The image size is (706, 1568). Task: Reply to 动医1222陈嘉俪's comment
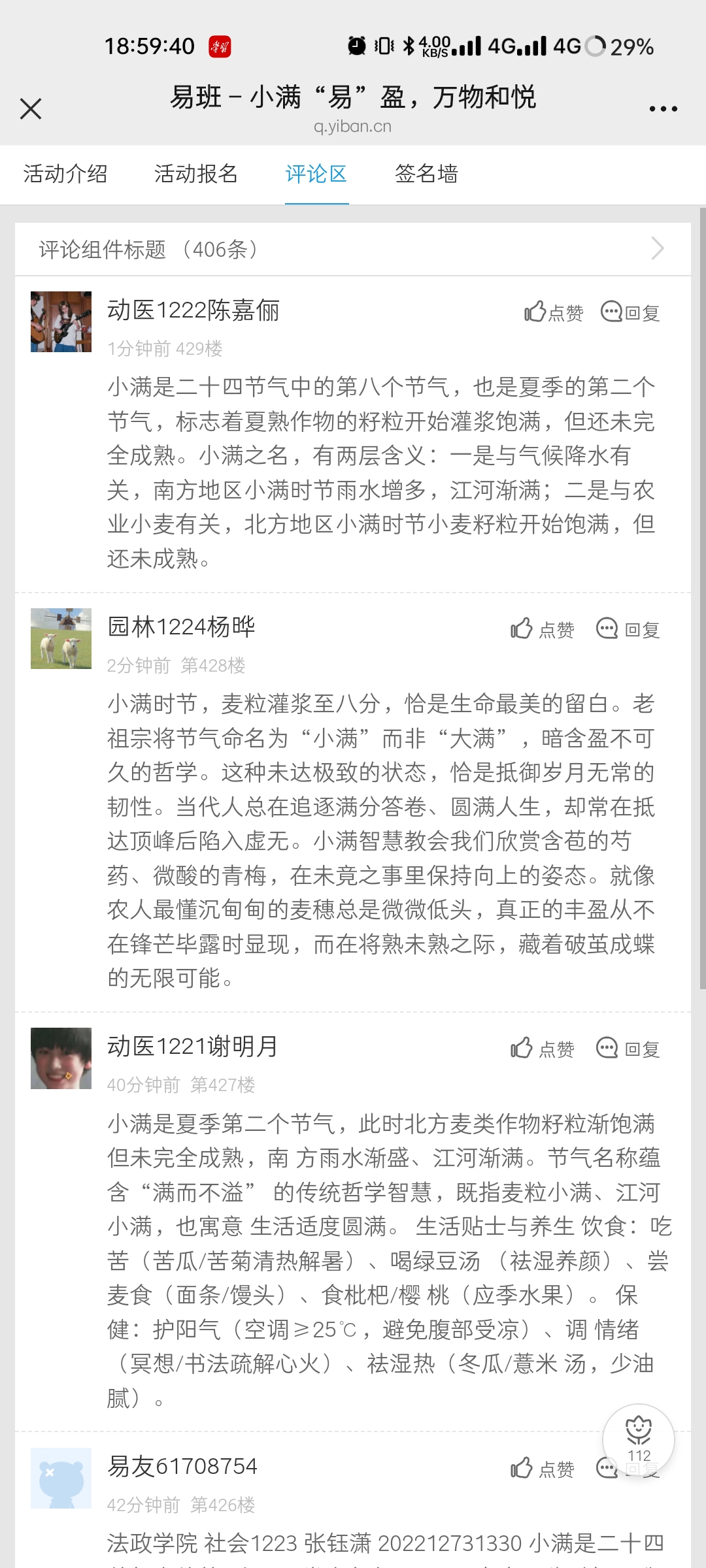pyautogui.click(x=630, y=312)
